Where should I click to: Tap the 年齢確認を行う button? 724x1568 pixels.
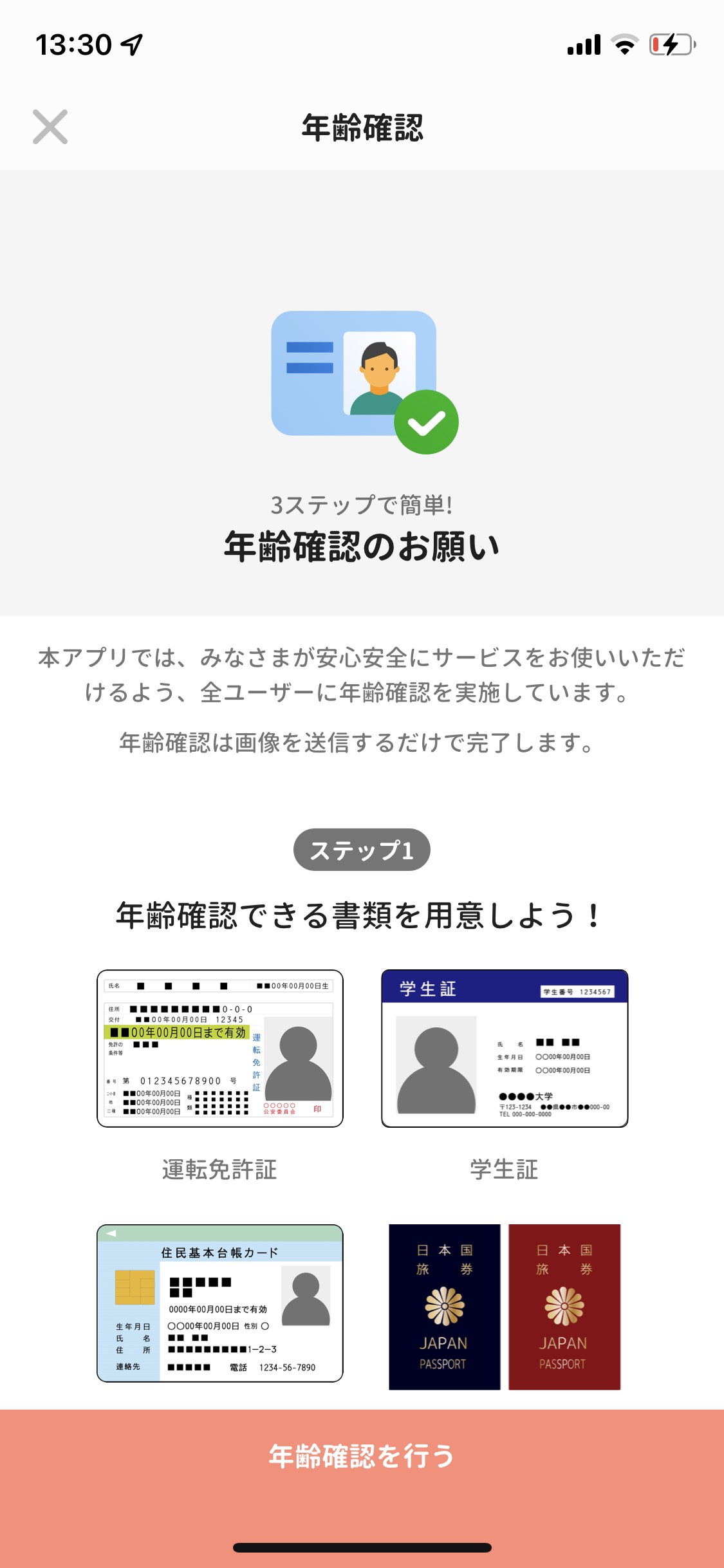point(362,1457)
